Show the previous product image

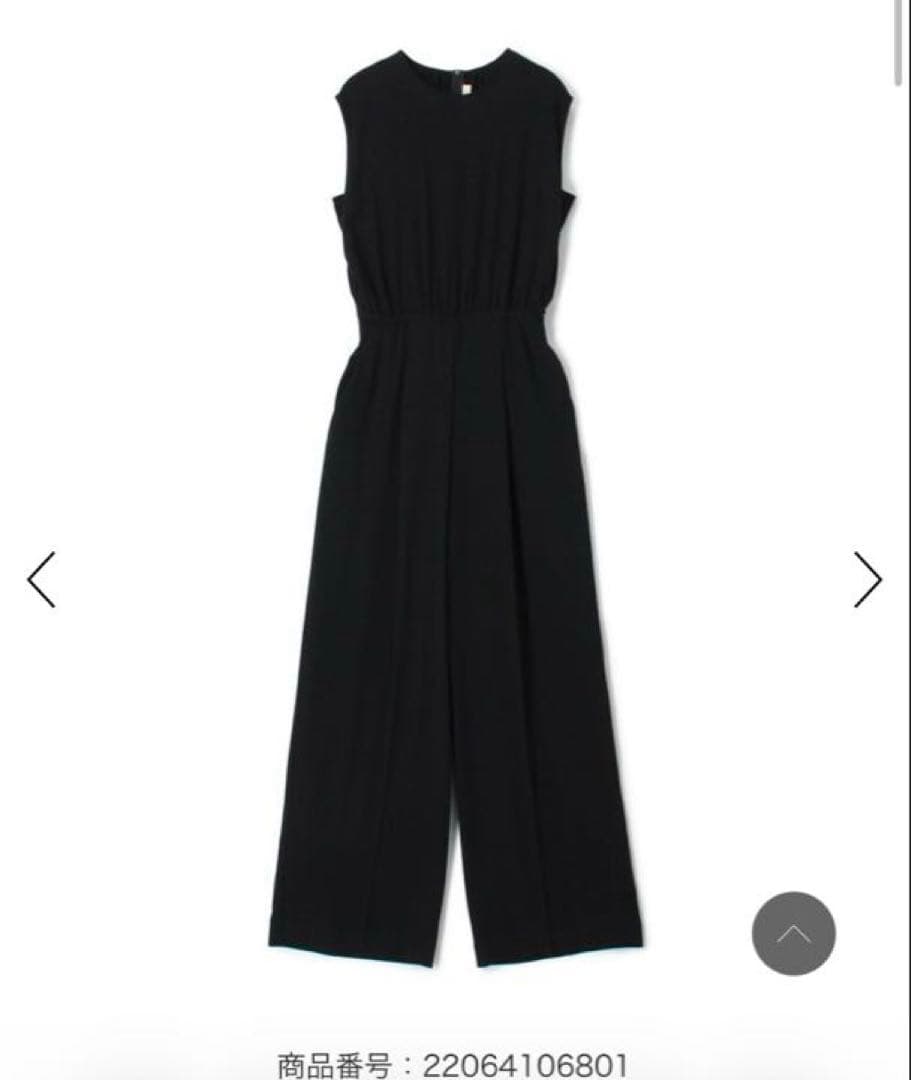41,580
